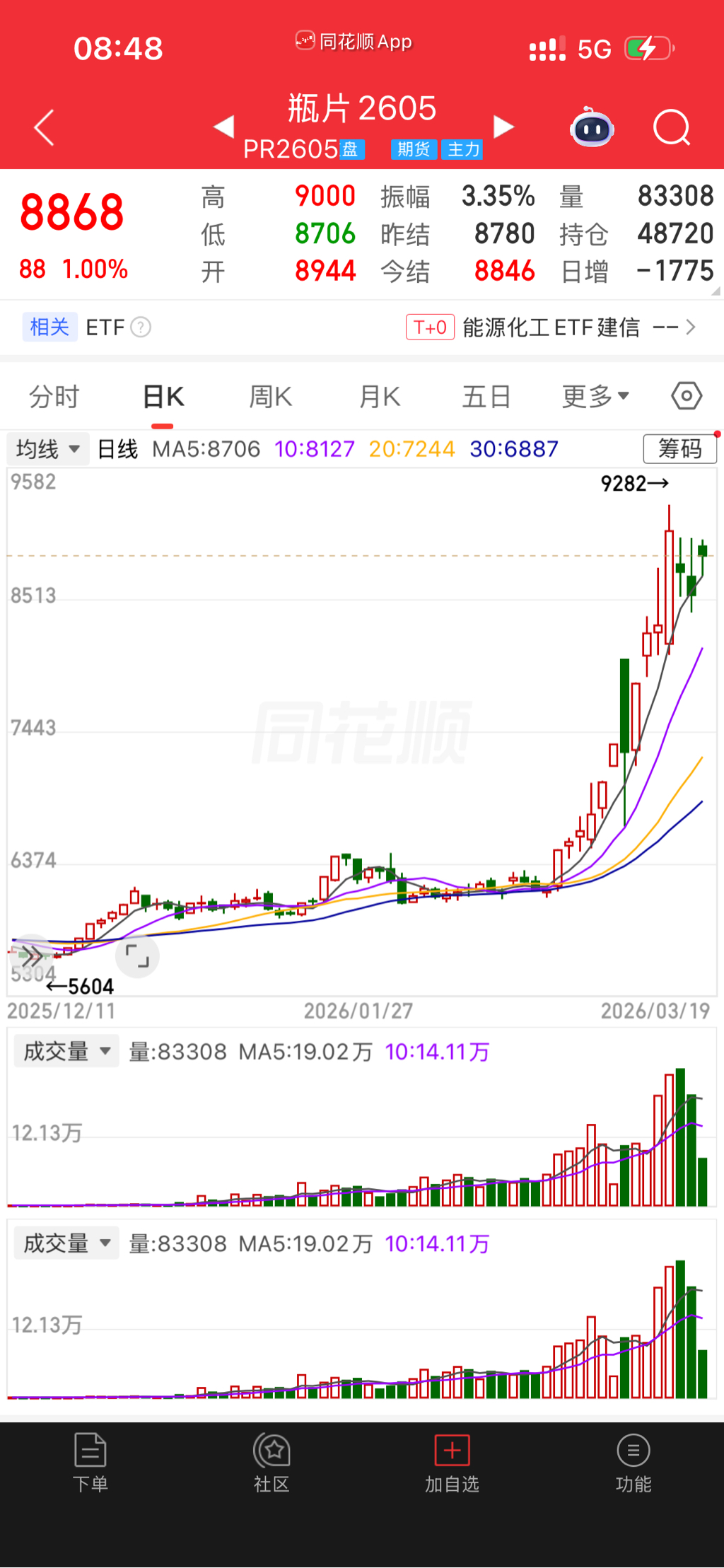Viewport: 724px width, 1568px height.
Task: Go back using the top-left arrow
Action: pyautogui.click(x=45, y=128)
